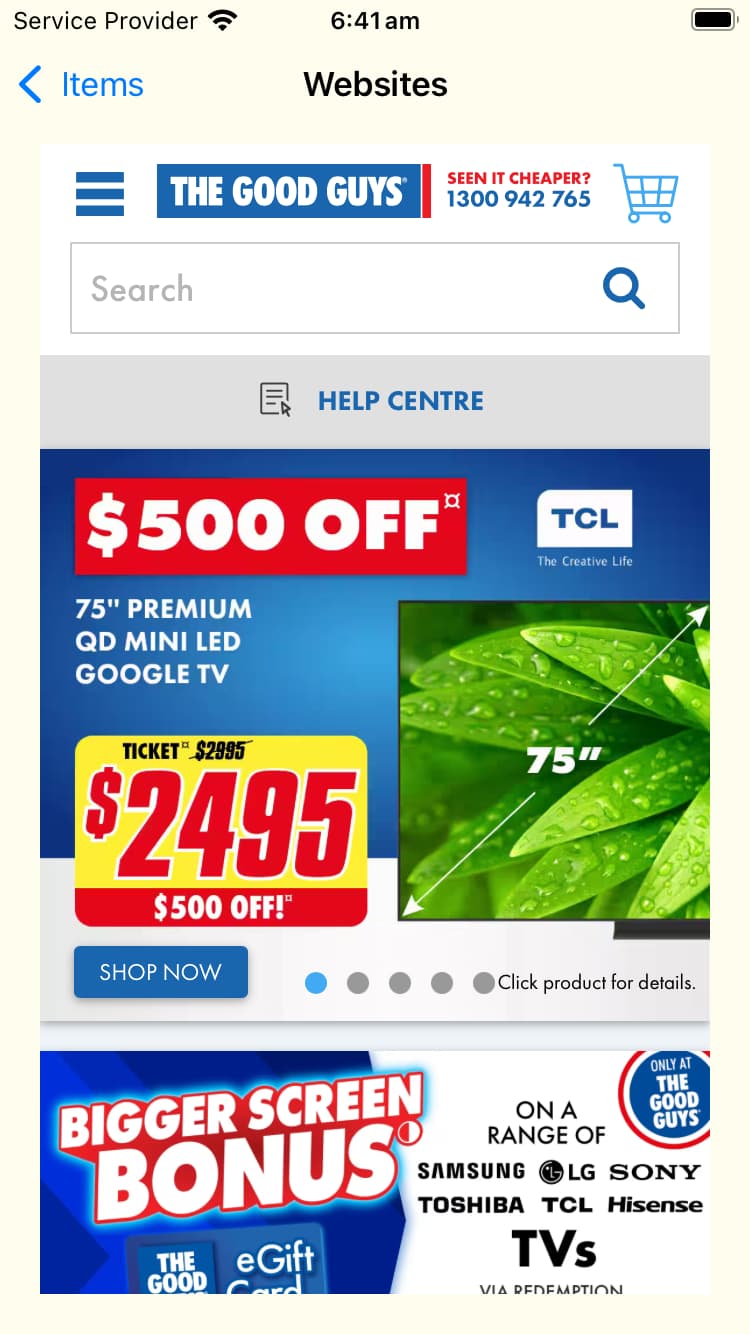Select the second carousel dot
This screenshot has width=750, height=1334.
(358, 983)
